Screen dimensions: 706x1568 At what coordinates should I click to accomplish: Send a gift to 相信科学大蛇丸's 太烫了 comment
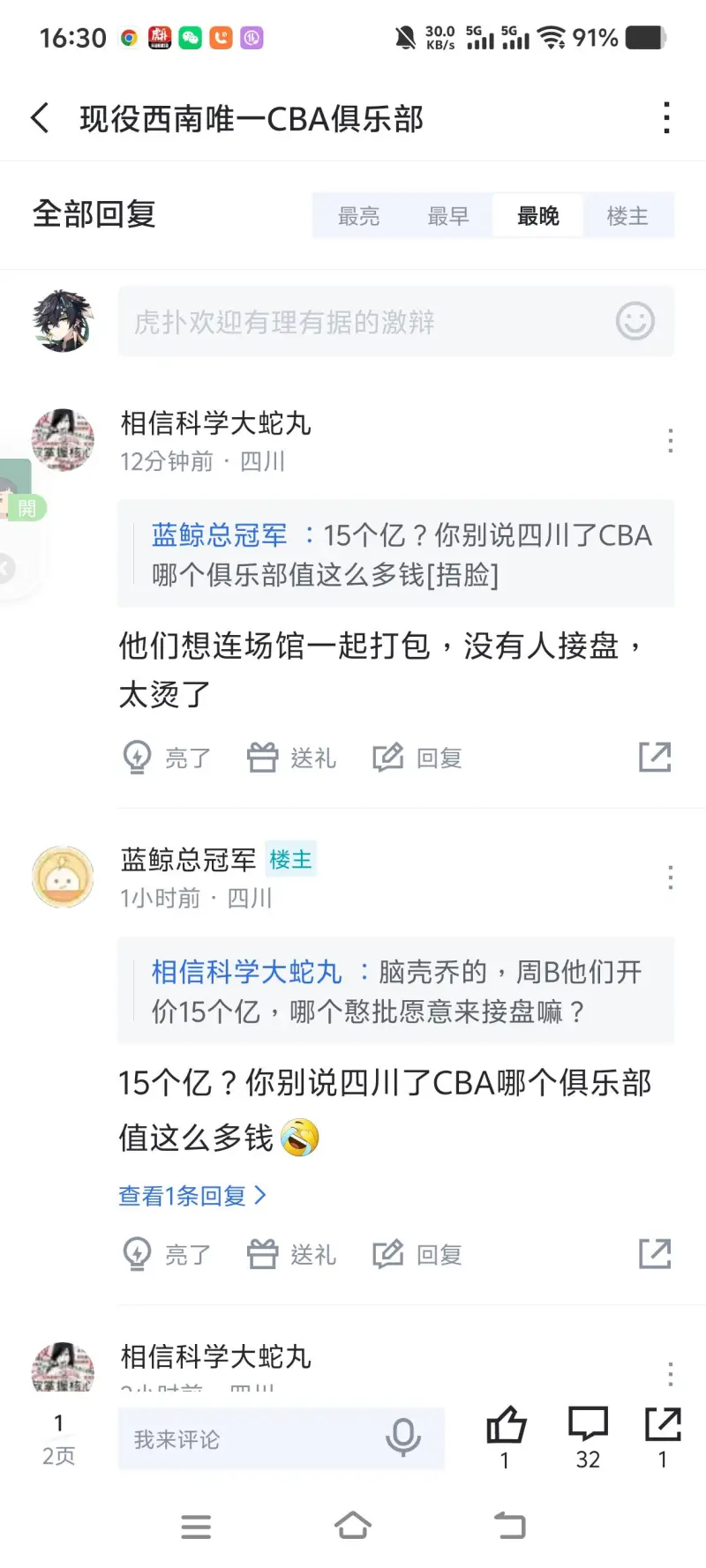coord(292,758)
